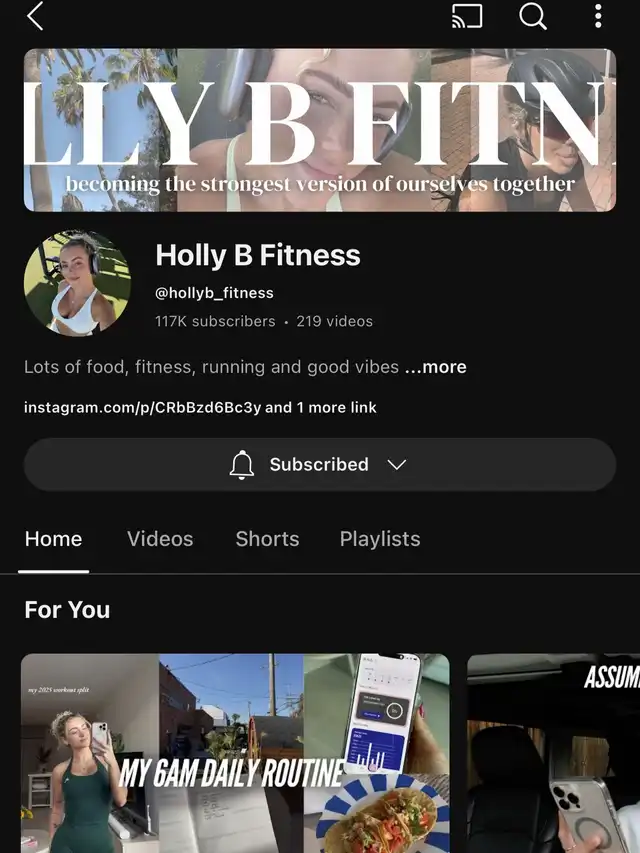Open the video thumbnail starting with ASSUM

pos(553,753)
